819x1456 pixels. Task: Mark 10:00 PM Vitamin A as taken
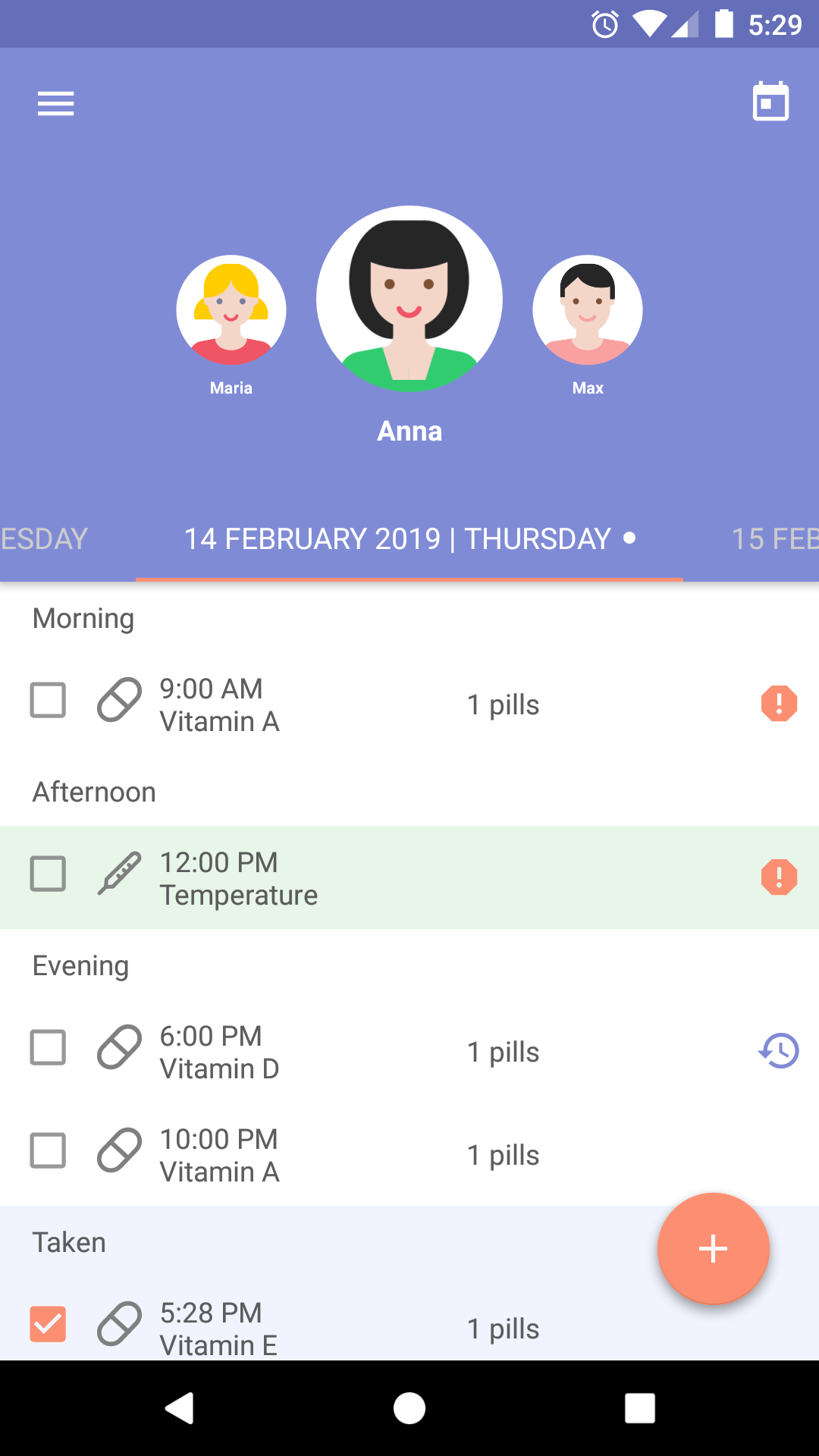click(48, 1150)
